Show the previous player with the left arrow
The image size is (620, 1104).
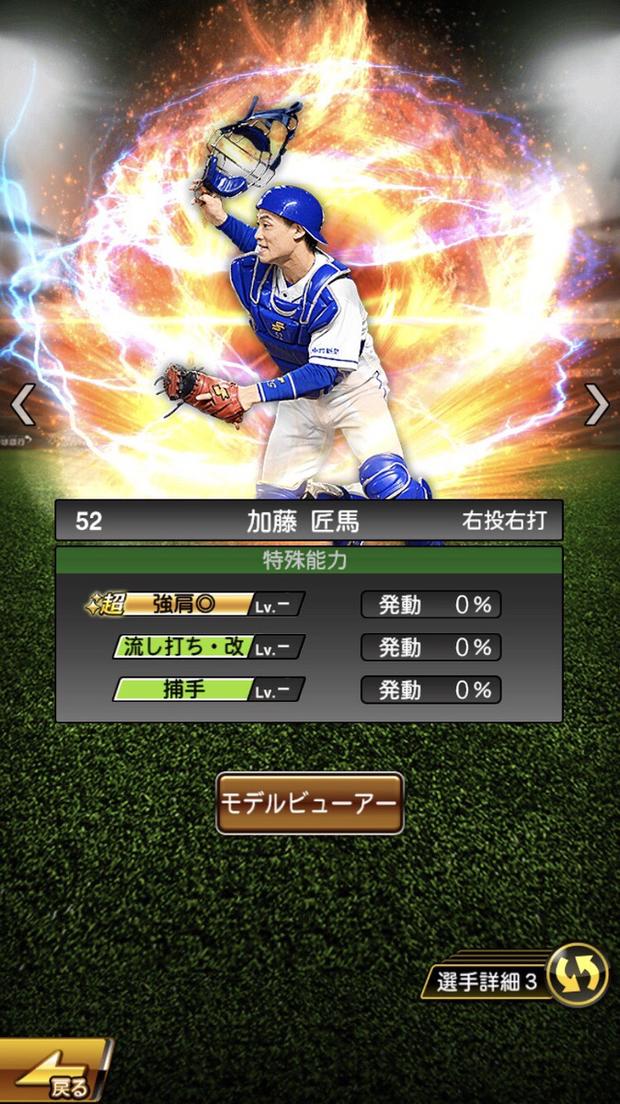pyautogui.click(x=22, y=405)
